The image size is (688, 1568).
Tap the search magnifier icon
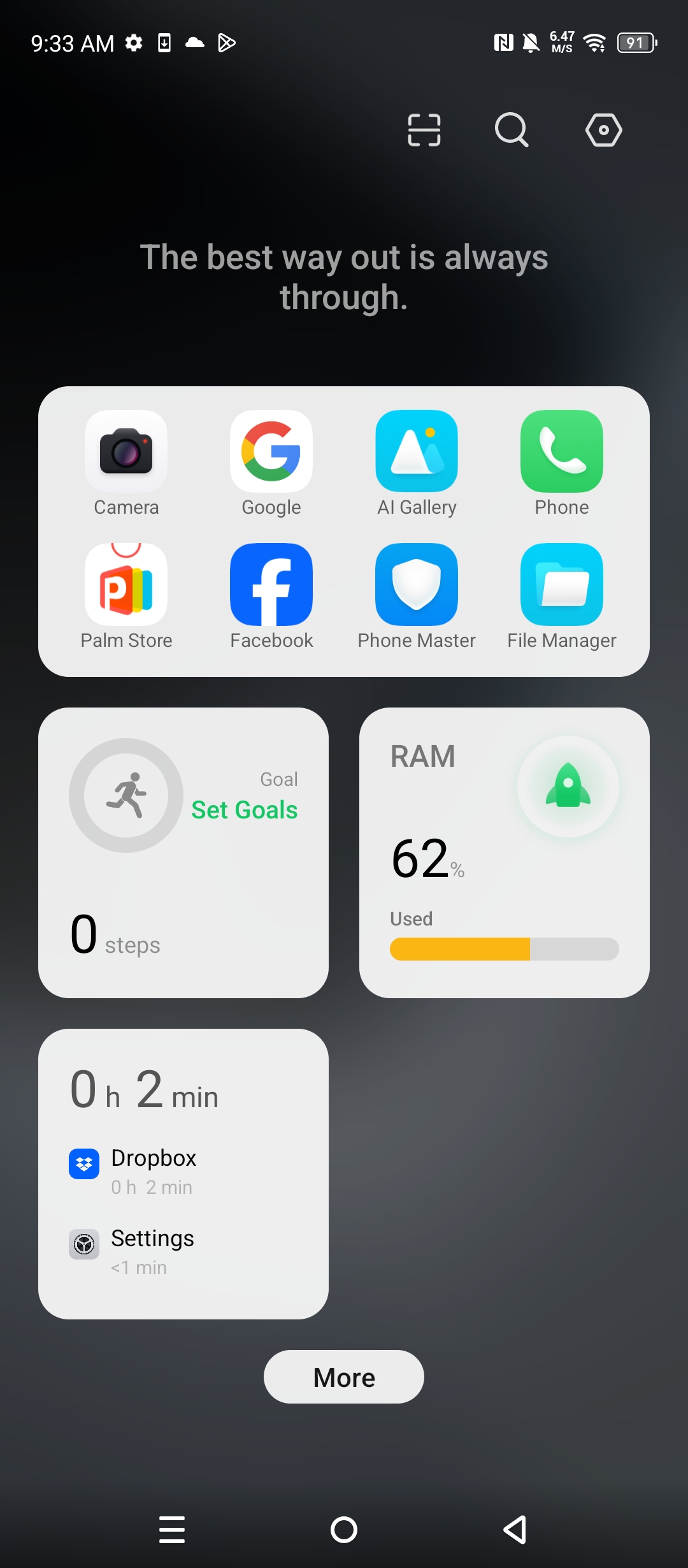point(512,130)
